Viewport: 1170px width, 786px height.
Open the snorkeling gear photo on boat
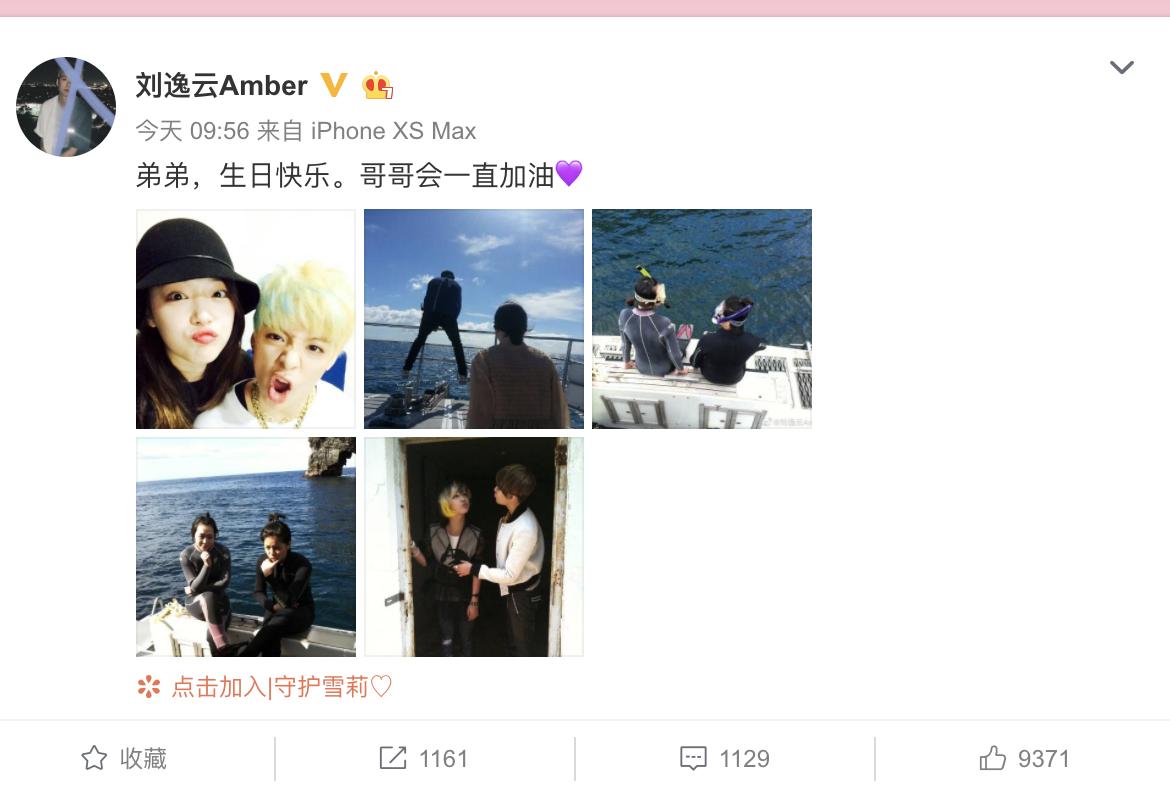[x=701, y=319]
